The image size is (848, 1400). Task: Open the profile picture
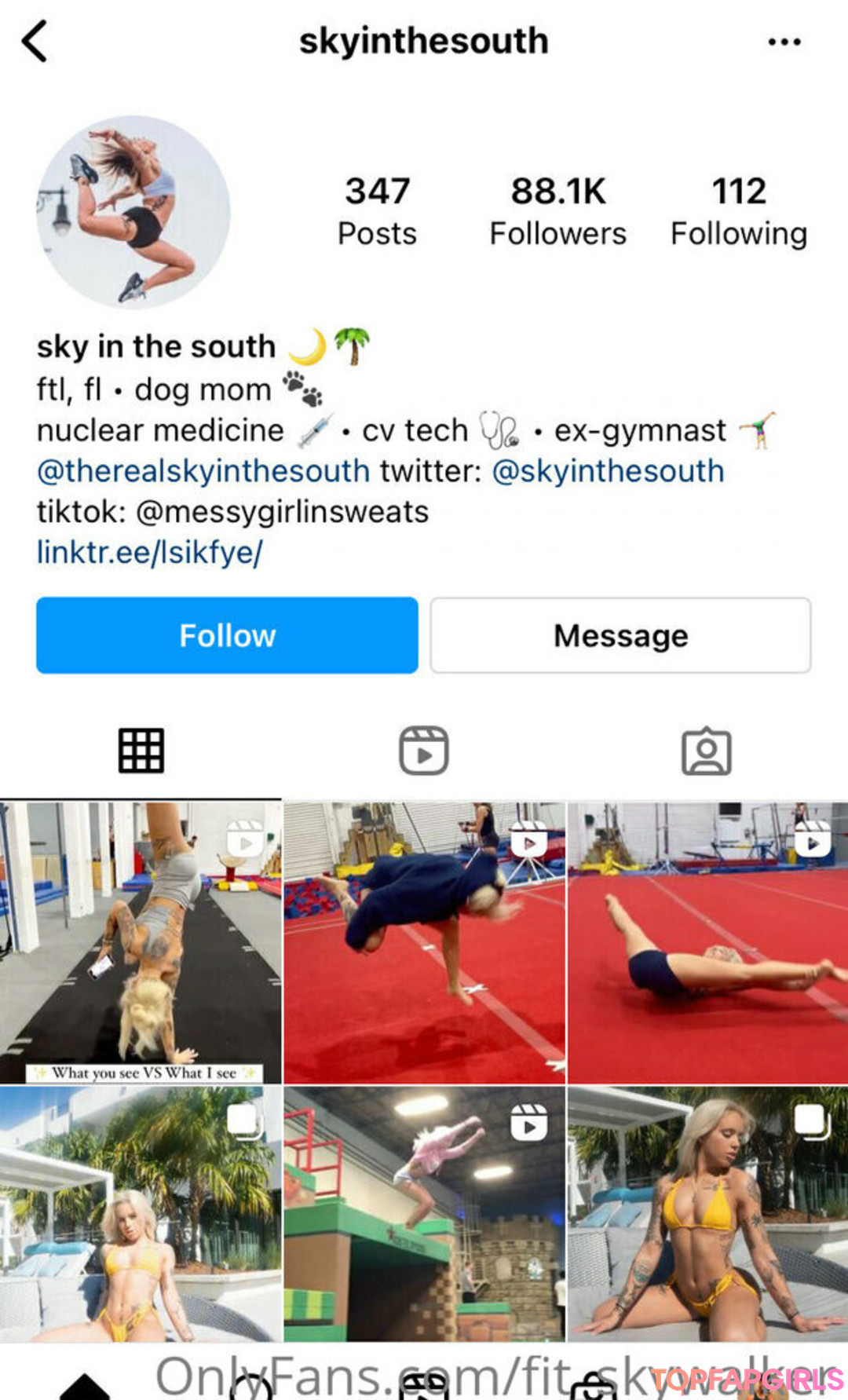pos(133,212)
